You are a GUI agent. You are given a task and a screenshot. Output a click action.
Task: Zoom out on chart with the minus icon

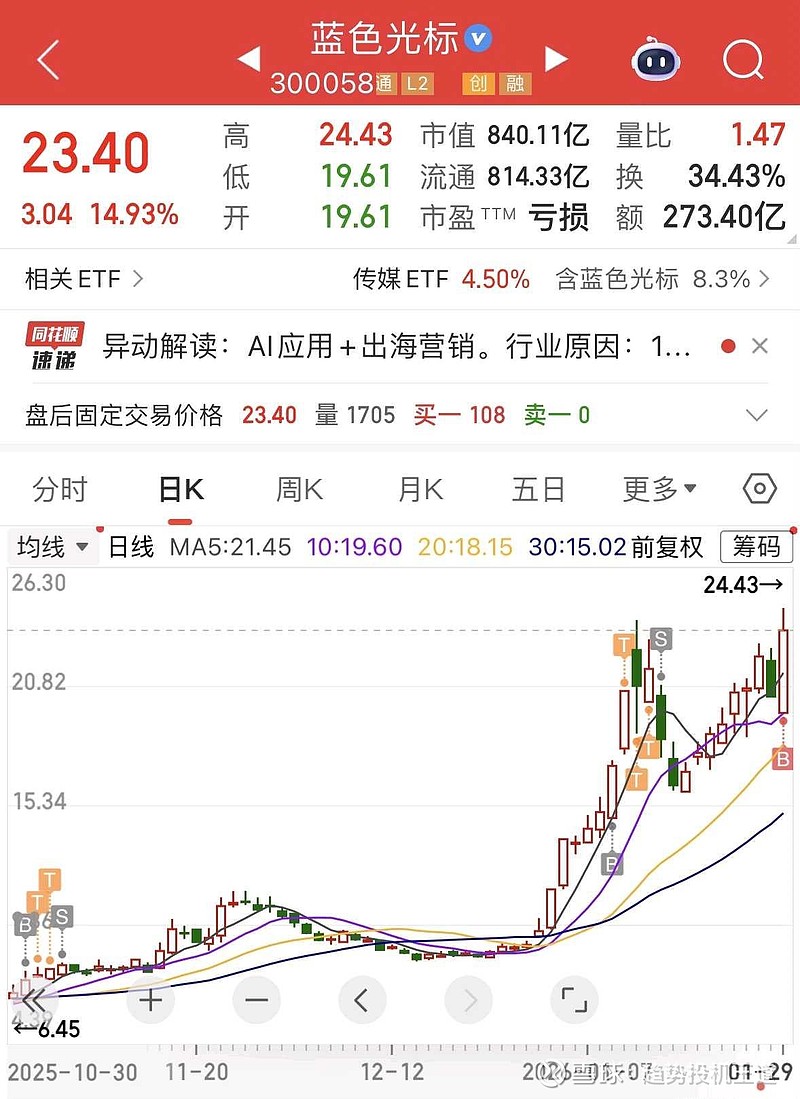tap(256, 1000)
